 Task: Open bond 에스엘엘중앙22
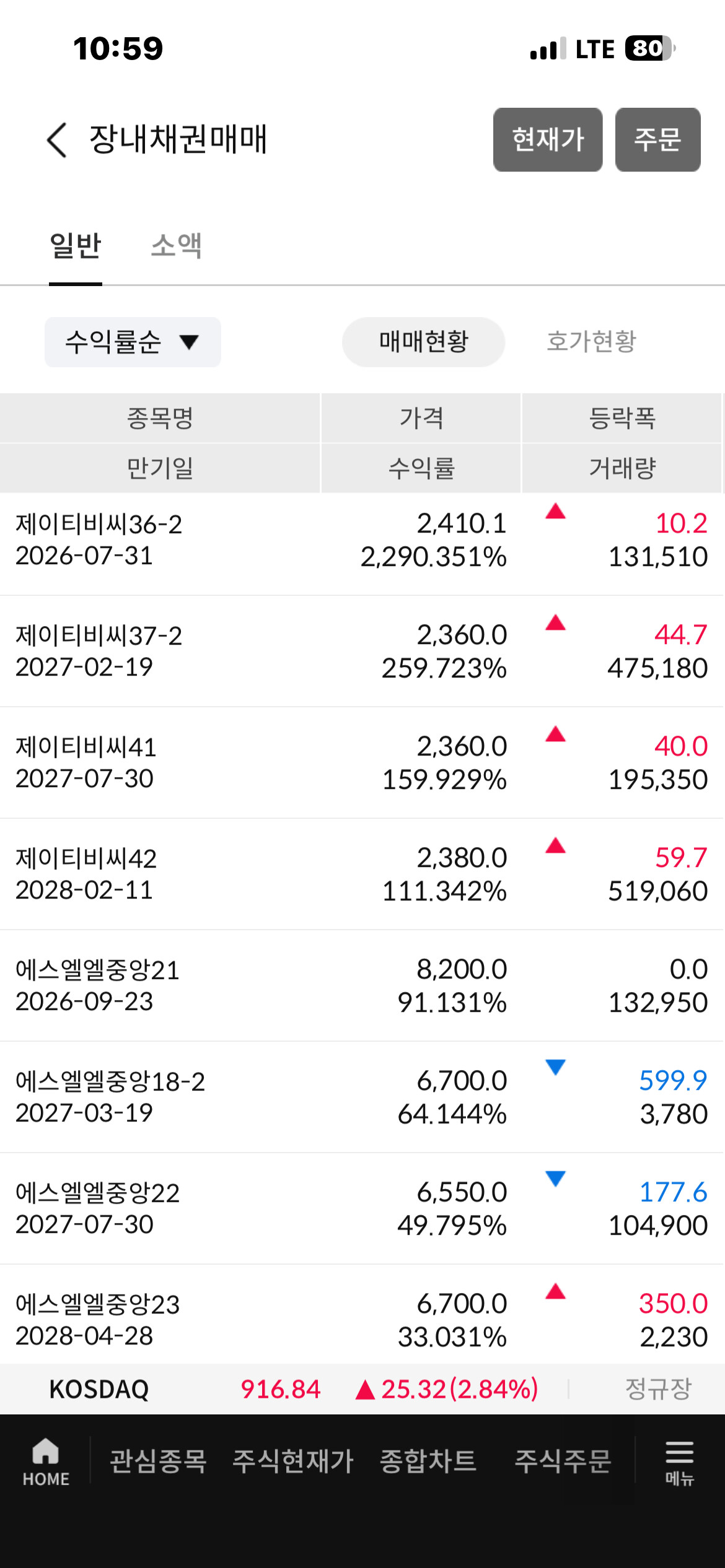pos(362,1209)
